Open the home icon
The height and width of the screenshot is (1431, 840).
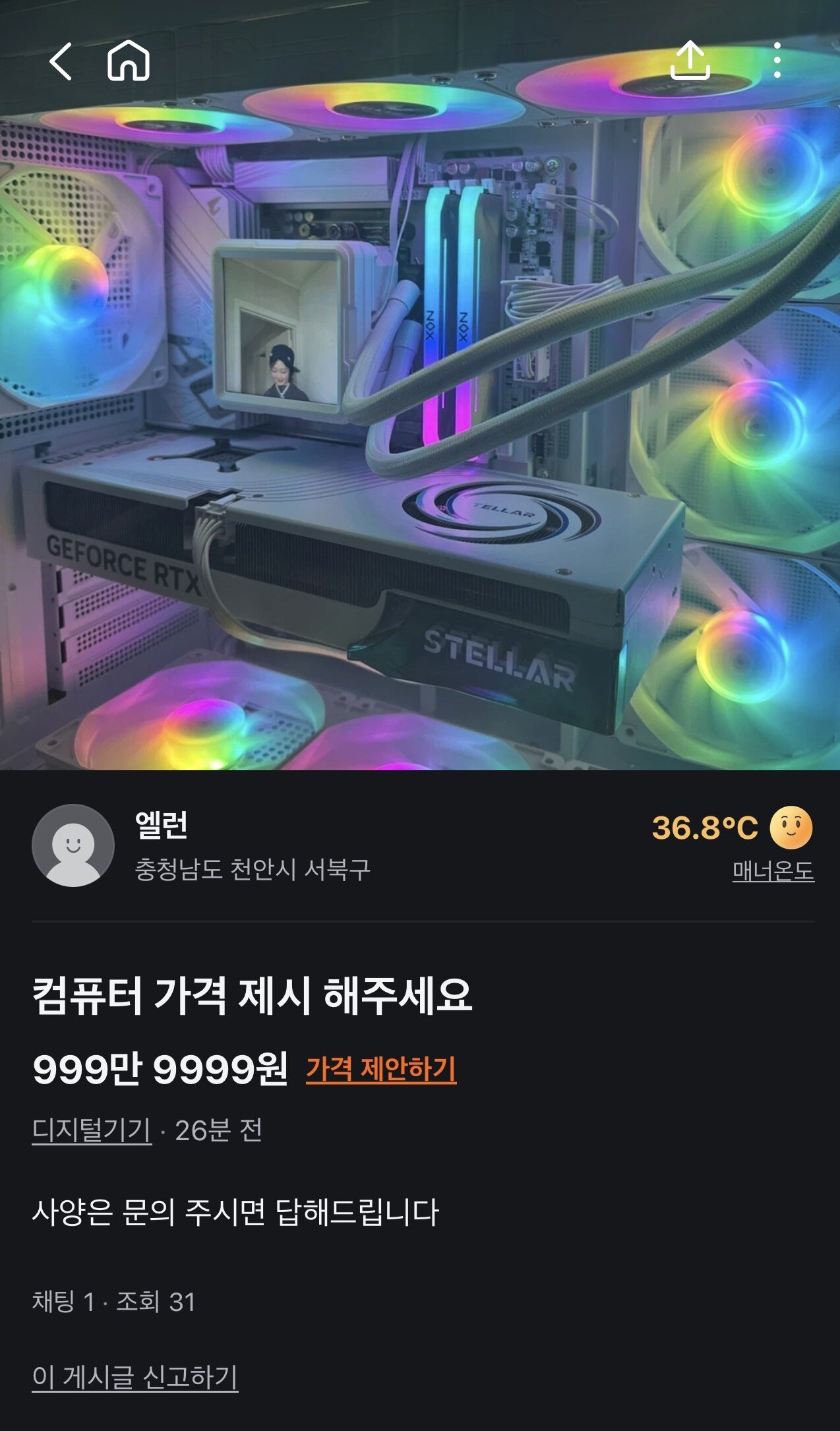tap(129, 61)
